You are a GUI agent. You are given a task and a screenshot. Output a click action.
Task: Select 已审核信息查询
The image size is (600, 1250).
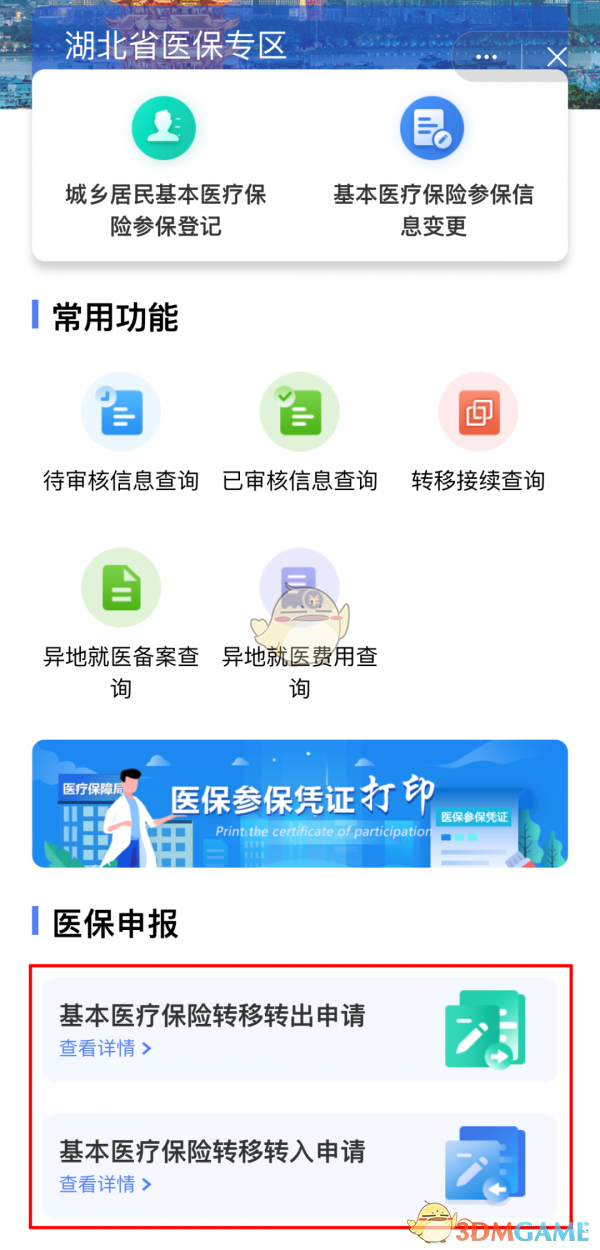click(300, 433)
